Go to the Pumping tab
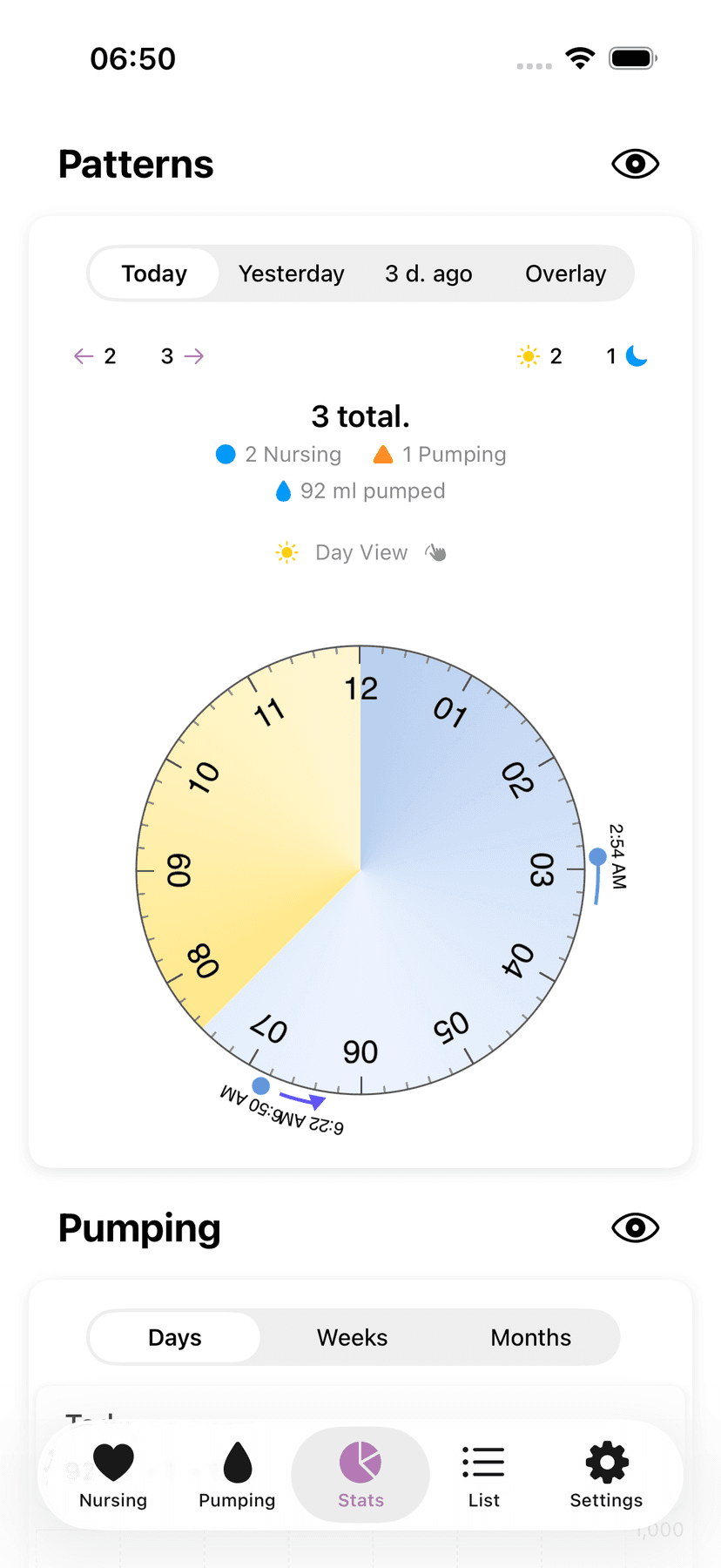 tap(237, 1474)
